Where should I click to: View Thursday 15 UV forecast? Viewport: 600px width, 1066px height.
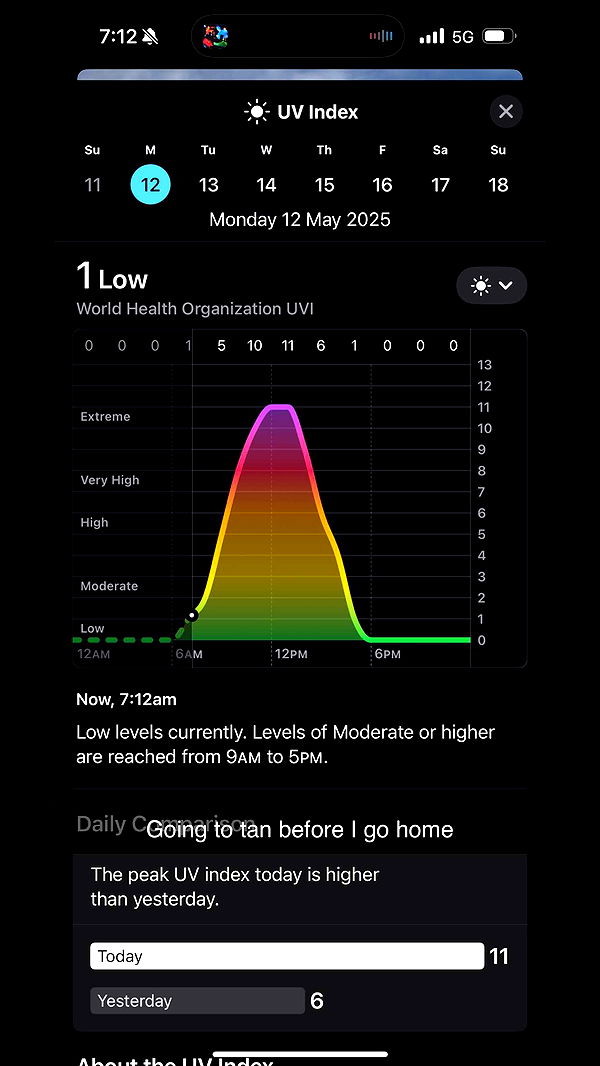coord(324,185)
